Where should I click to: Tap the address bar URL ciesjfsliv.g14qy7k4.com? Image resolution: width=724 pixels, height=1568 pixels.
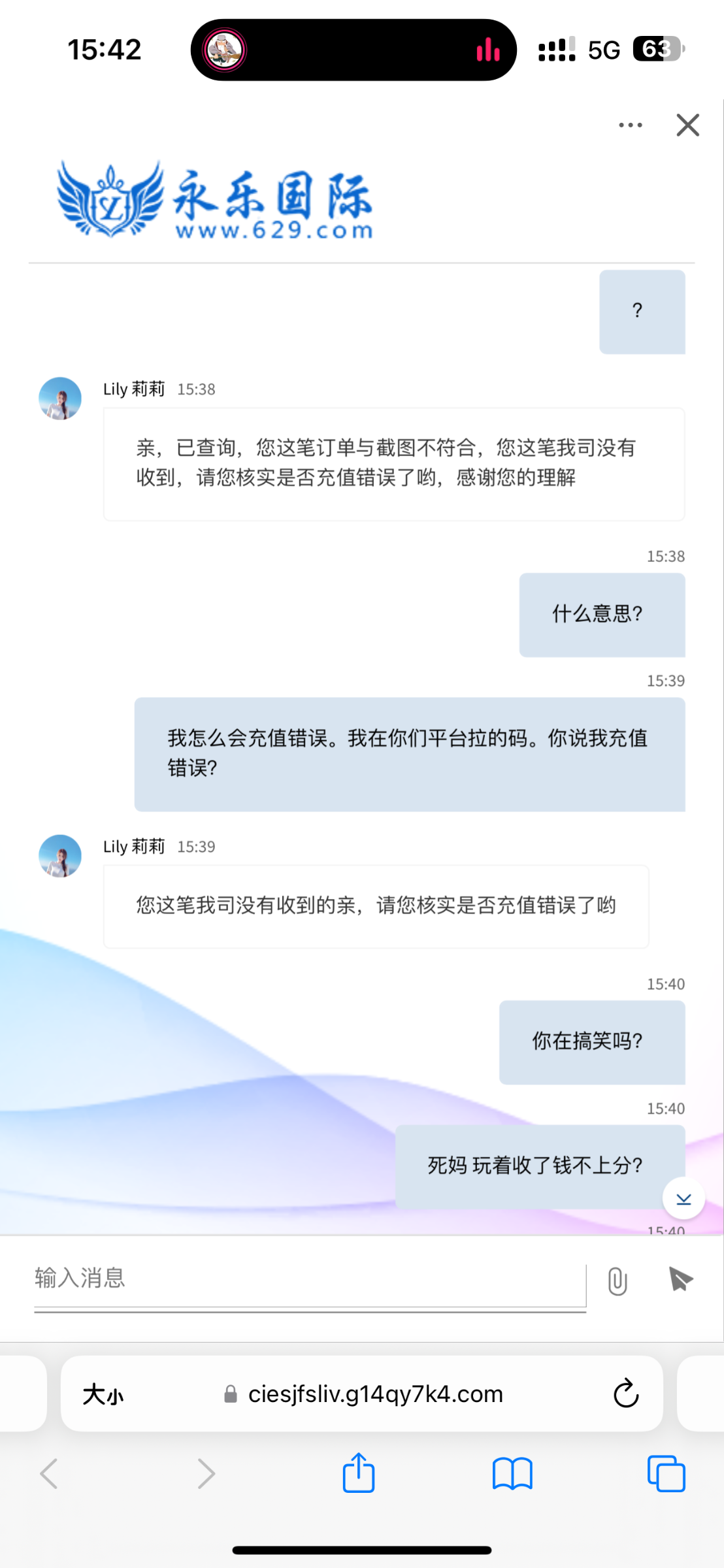point(375,1394)
